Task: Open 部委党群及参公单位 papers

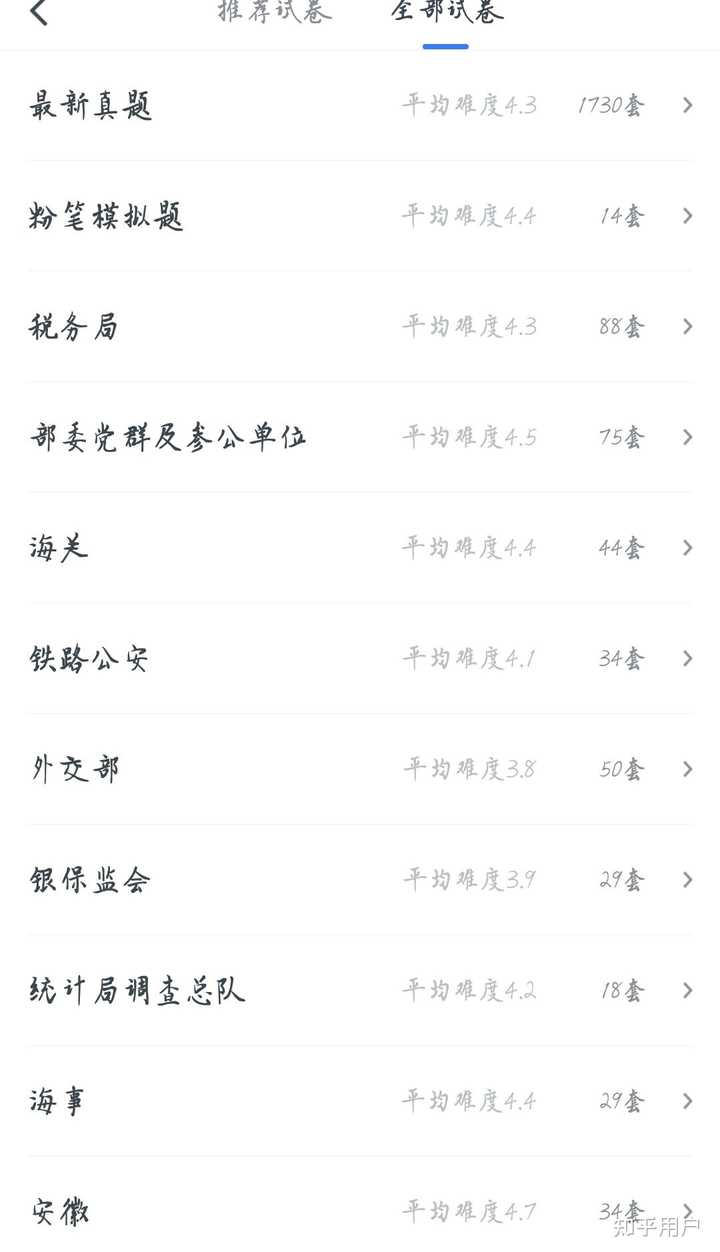Action: (360, 437)
